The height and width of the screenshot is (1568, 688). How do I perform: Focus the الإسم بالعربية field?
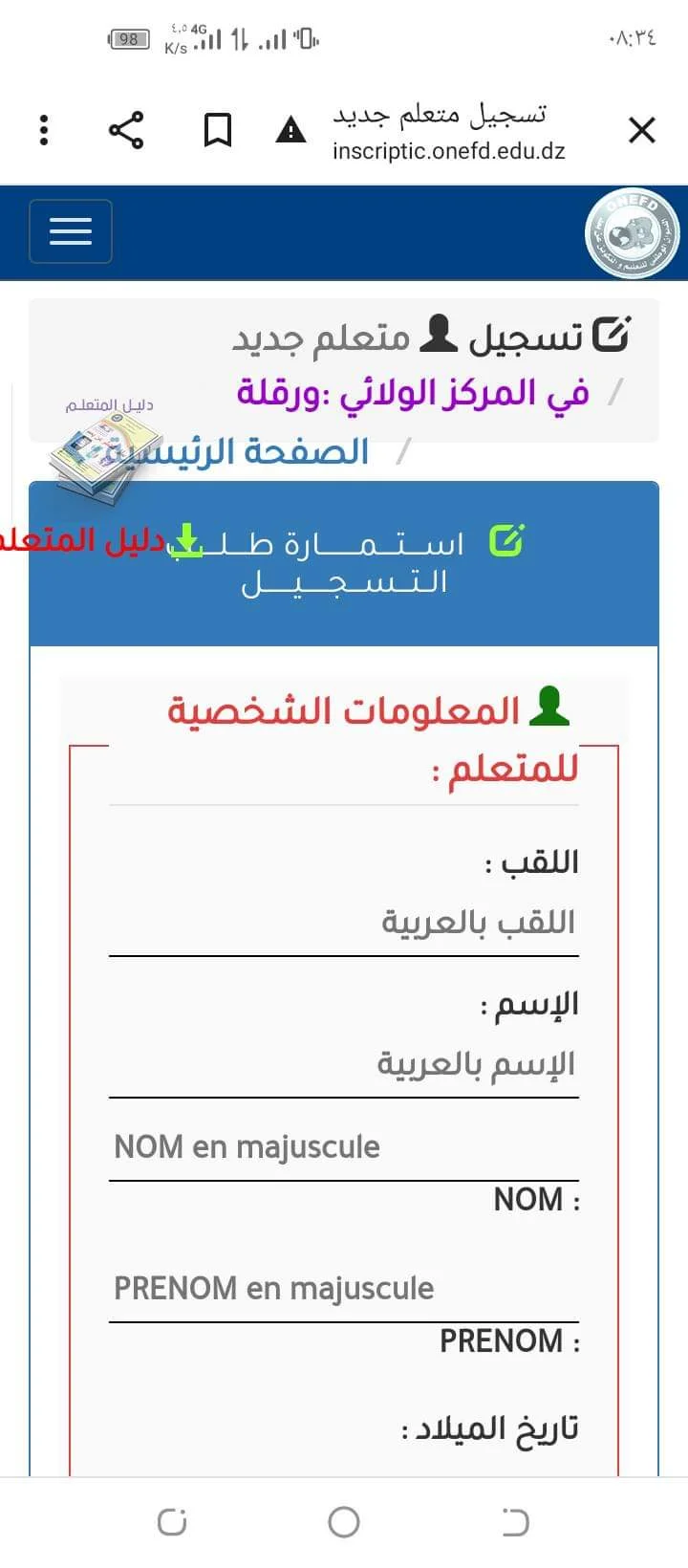344,1065
